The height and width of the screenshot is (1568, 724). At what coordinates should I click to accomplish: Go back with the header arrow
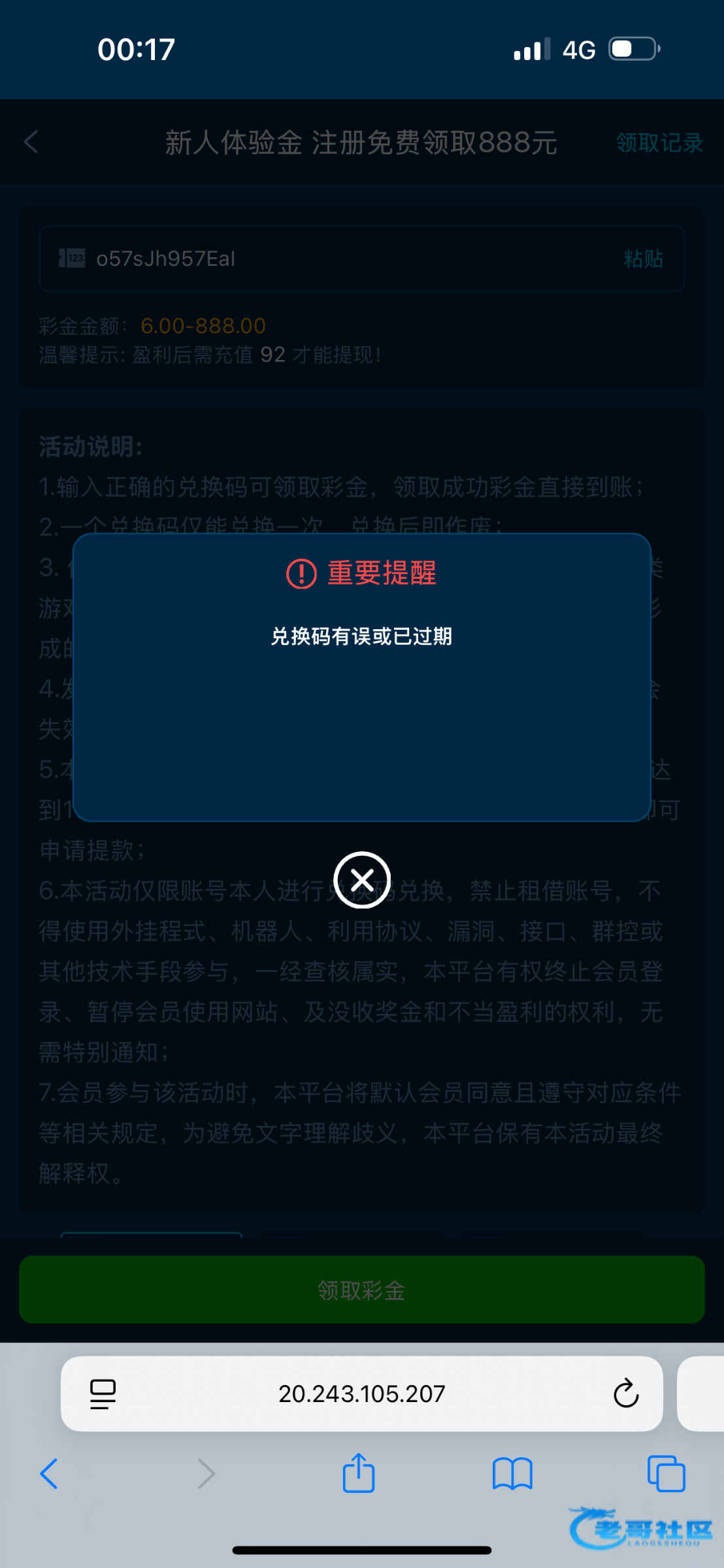coord(31,142)
